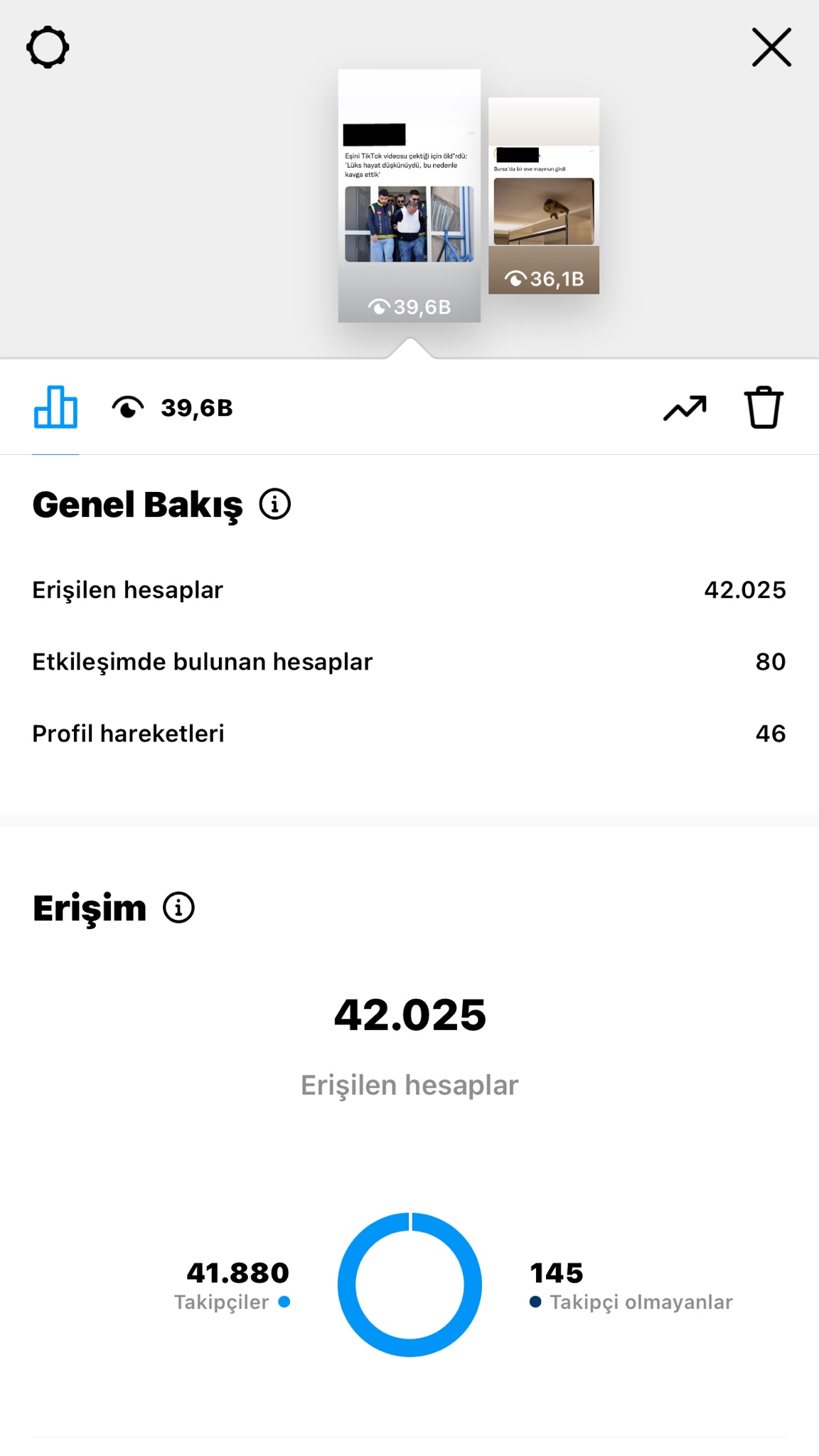
Task: Switch to the bar chart insights tab
Action: (x=55, y=407)
